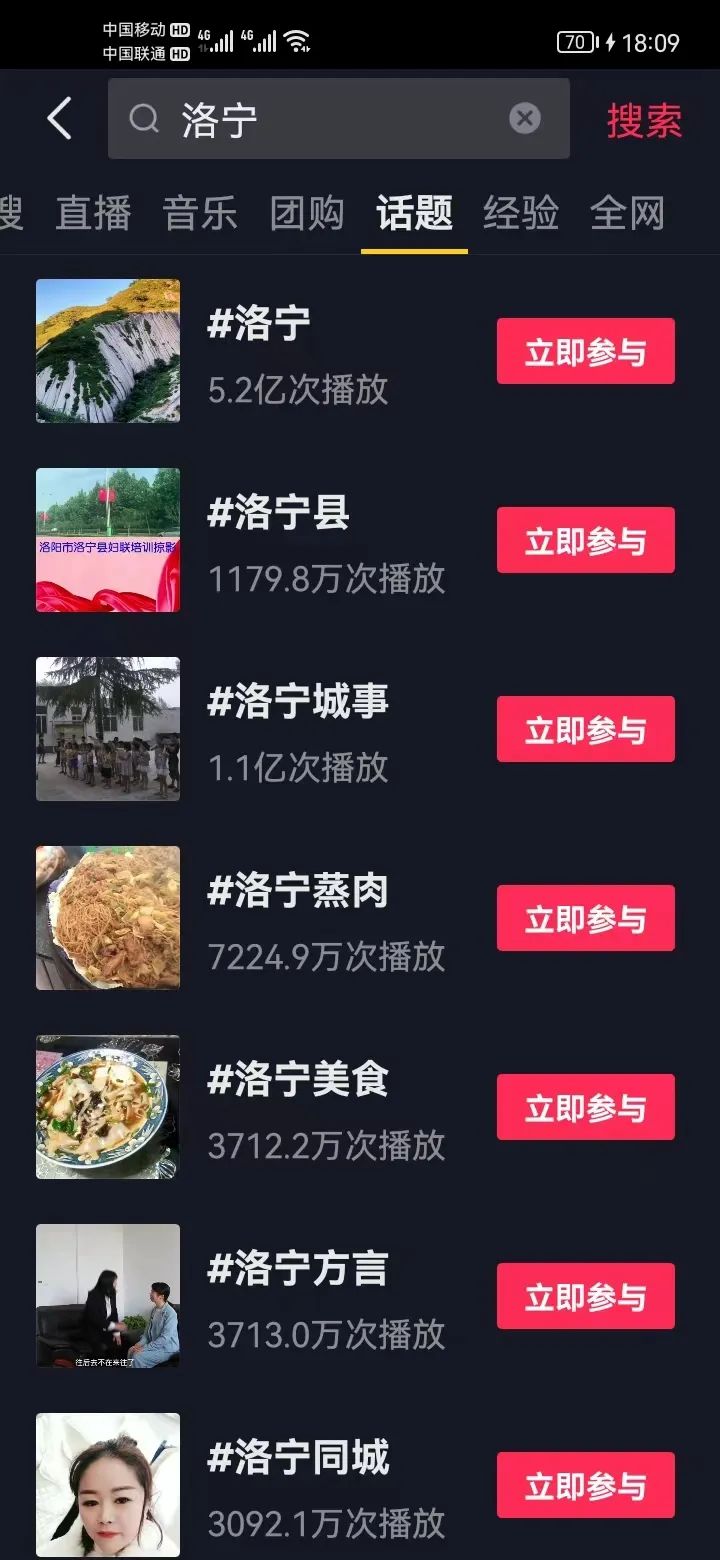
Task: Open the #洛宁 topic thumbnail
Action: point(108,351)
